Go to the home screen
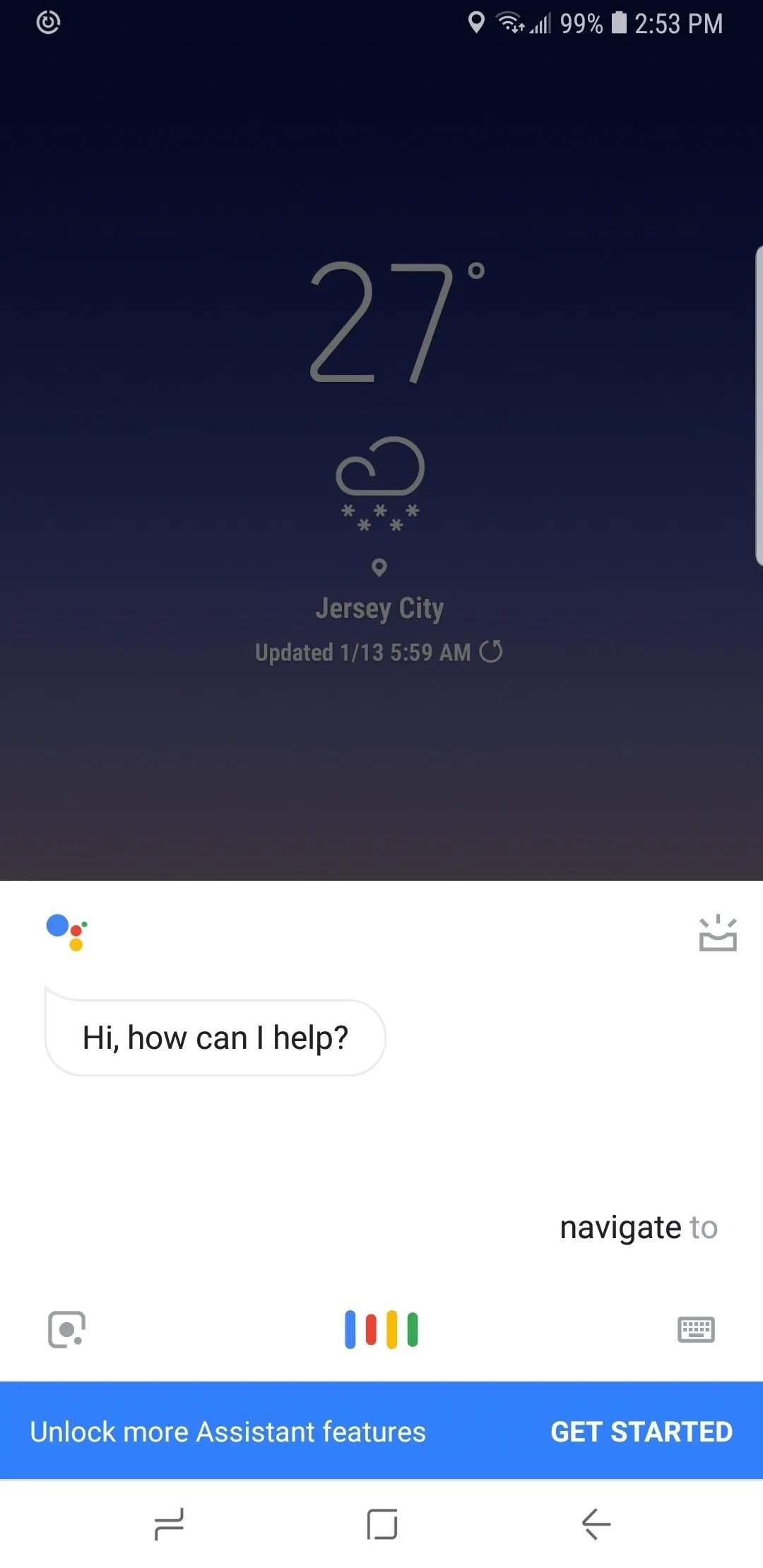Viewport: 763px width, 1568px height. pyautogui.click(x=382, y=1524)
